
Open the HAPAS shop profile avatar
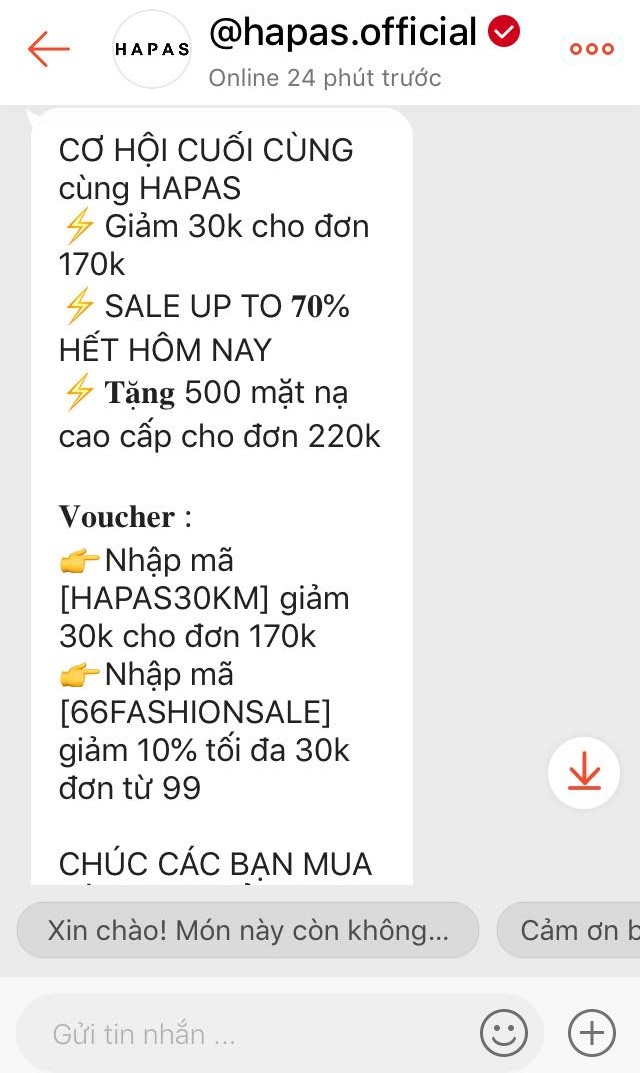coord(151,49)
